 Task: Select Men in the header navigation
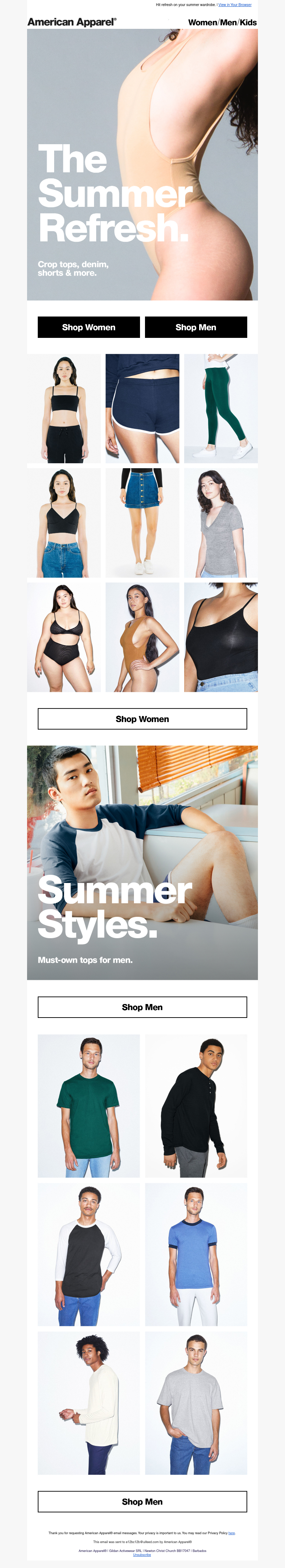[228, 22]
